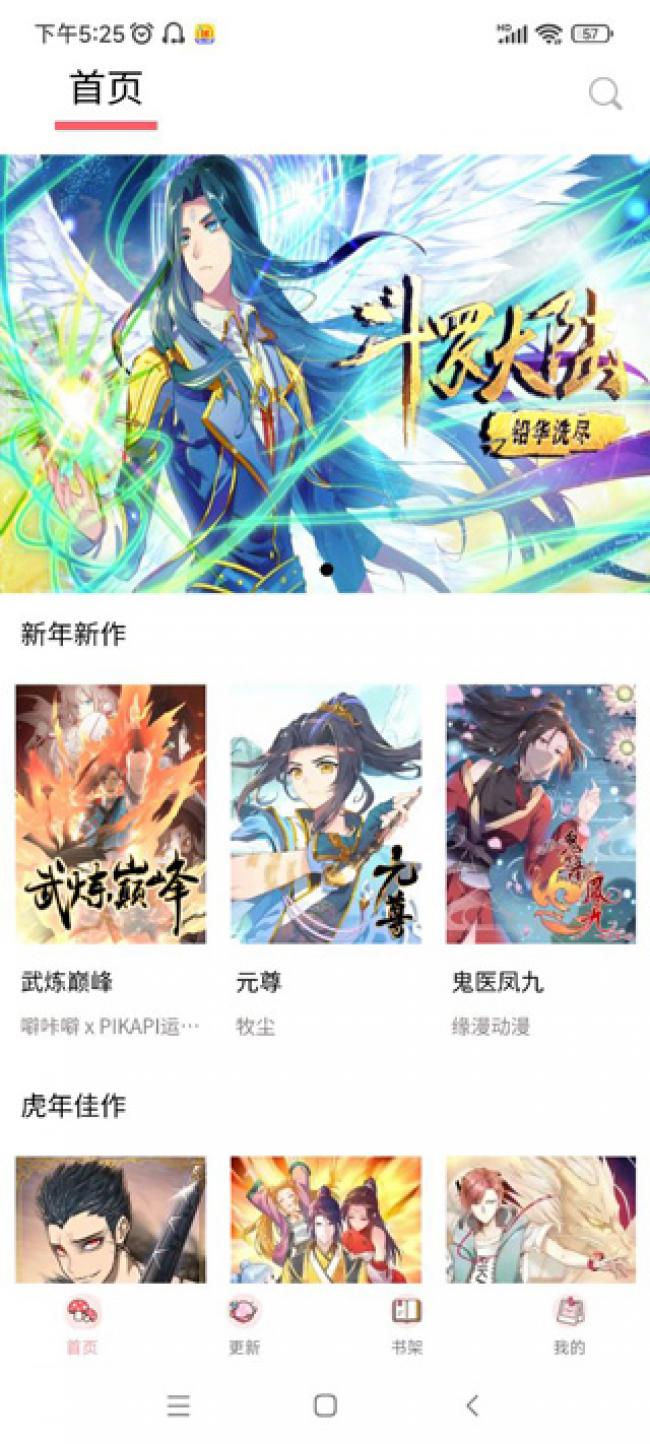650x1444 pixels.
Task: Open the 鬼医凤九 comic card
Action: pyautogui.click(x=540, y=814)
